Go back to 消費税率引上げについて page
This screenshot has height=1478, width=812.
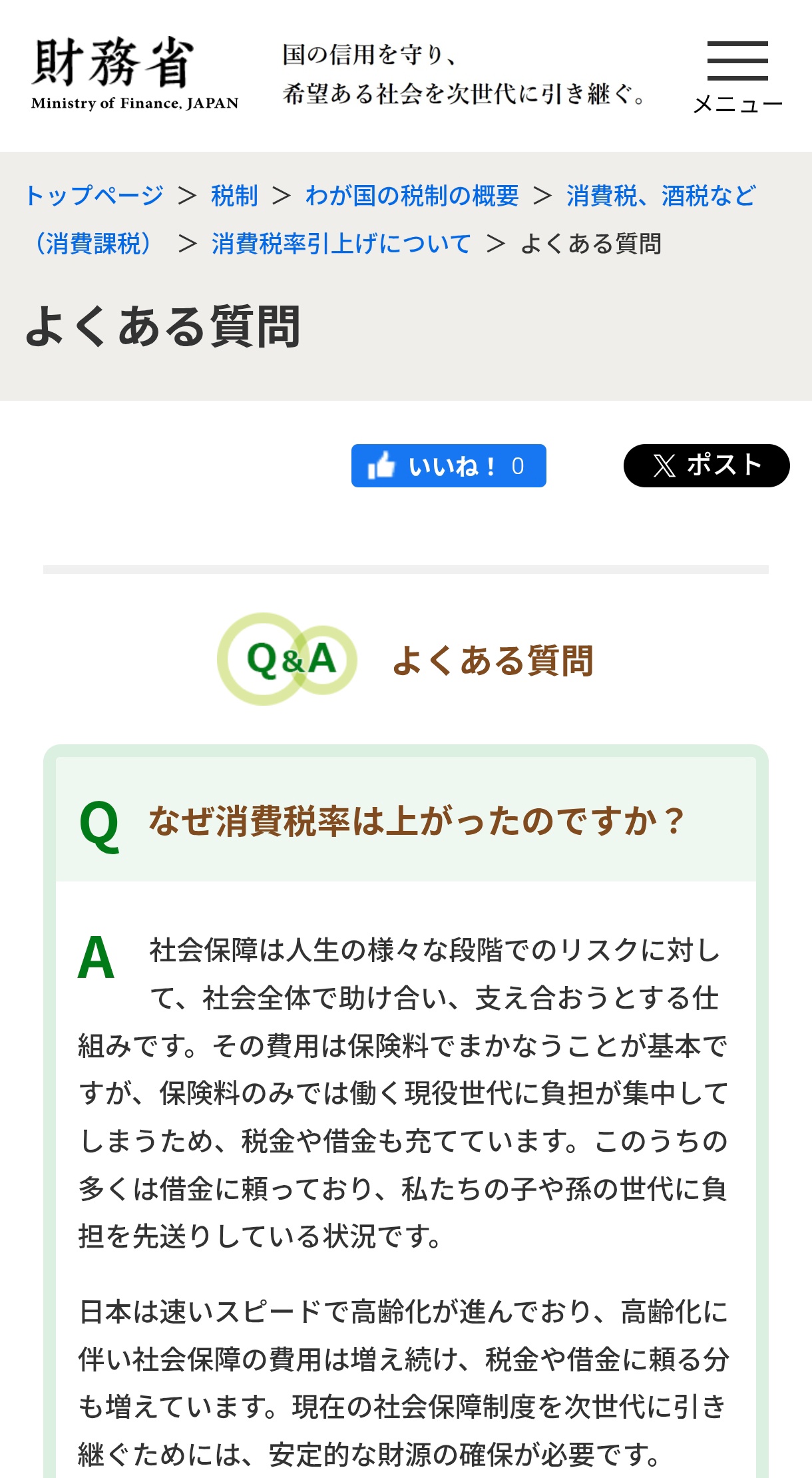(x=341, y=244)
